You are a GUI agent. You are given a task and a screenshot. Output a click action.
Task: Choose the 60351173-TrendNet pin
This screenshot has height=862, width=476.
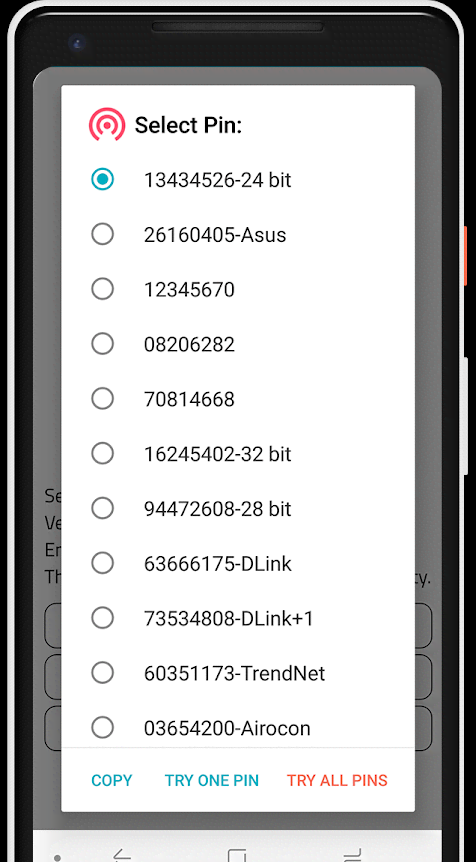(237, 673)
